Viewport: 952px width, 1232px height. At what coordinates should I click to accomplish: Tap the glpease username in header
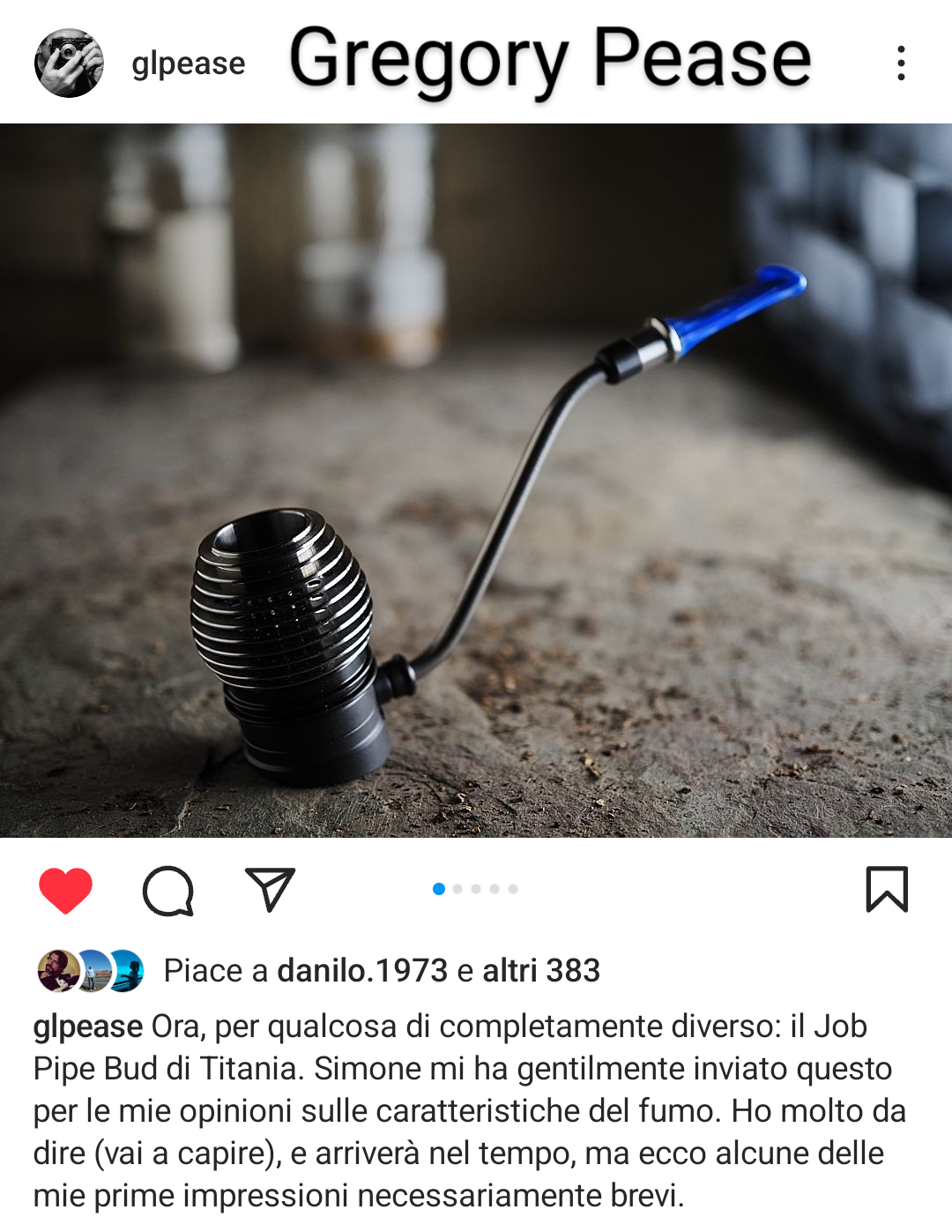(x=188, y=63)
